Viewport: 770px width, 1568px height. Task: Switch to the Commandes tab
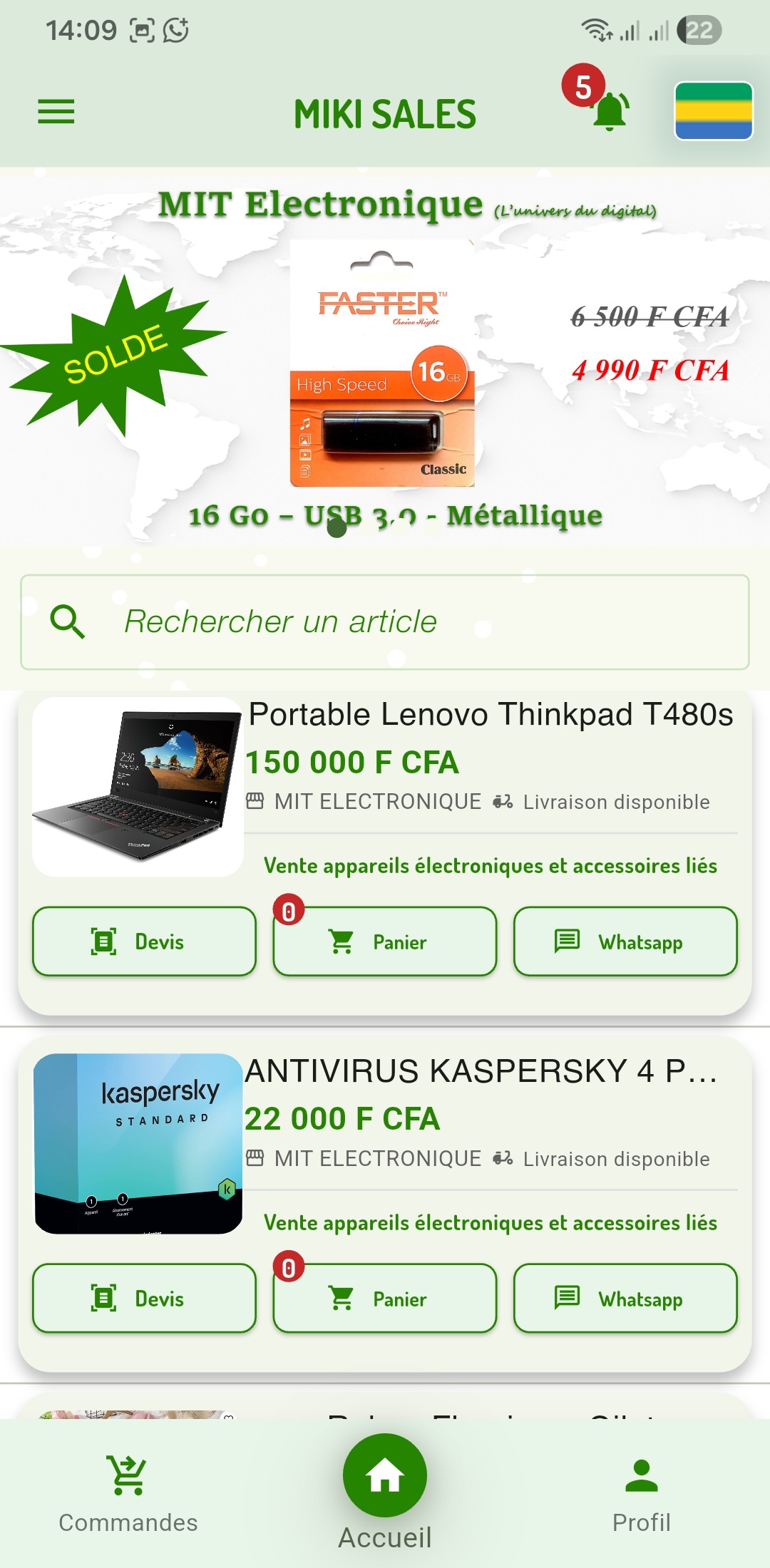[x=128, y=1493]
